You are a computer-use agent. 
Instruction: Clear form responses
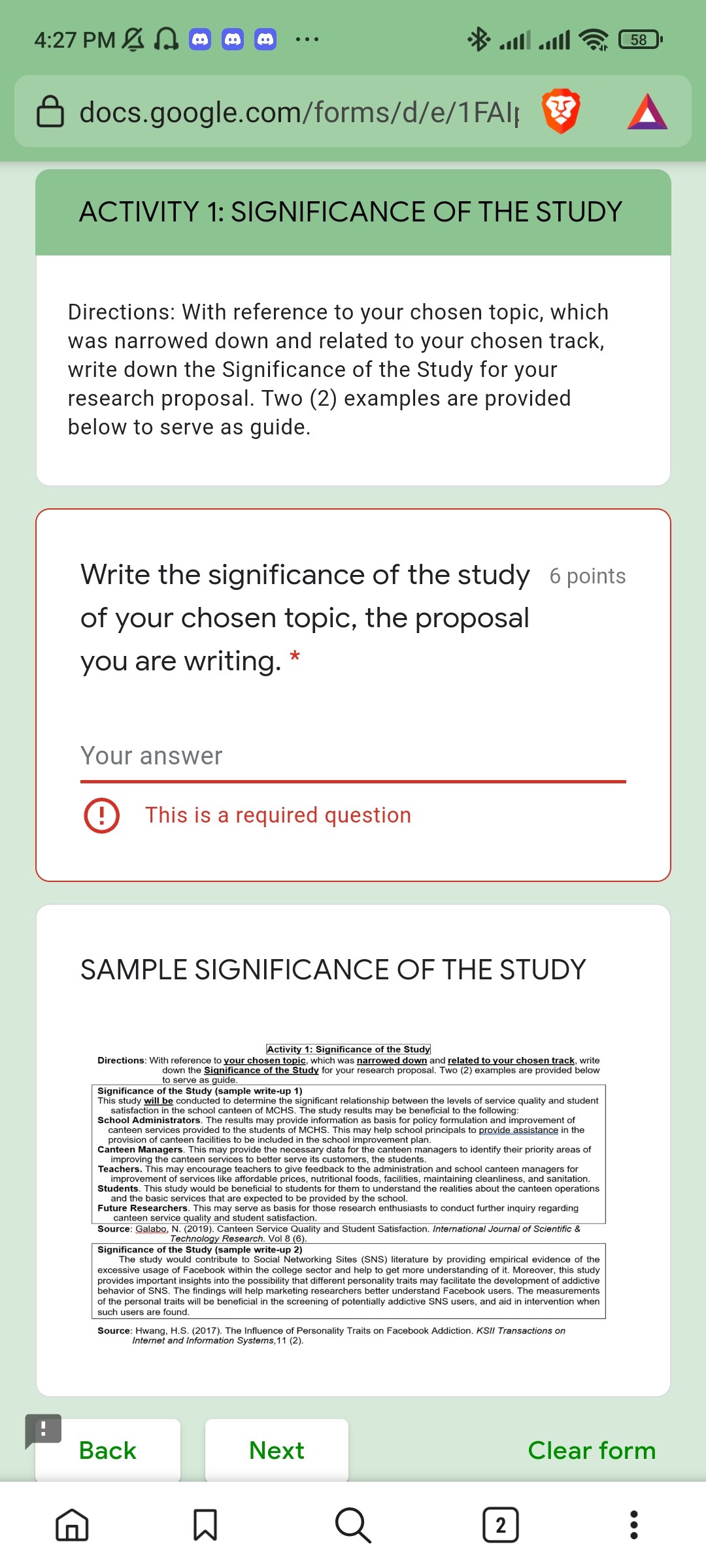[592, 1450]
